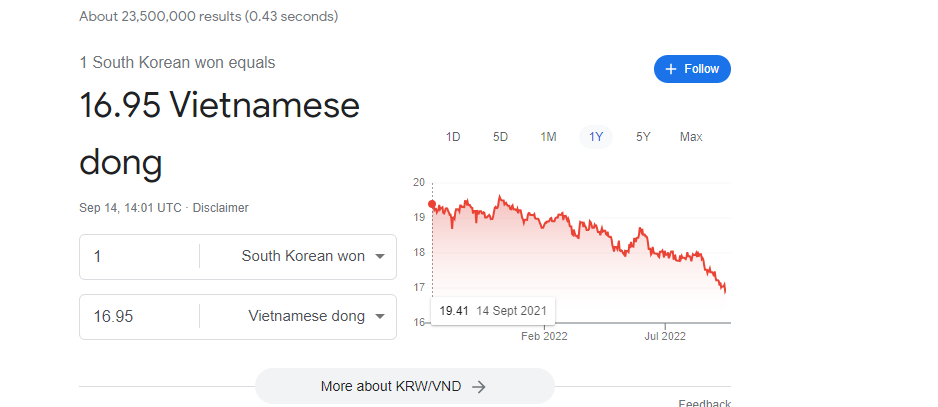Show the Max chart range

click(691, 137)
